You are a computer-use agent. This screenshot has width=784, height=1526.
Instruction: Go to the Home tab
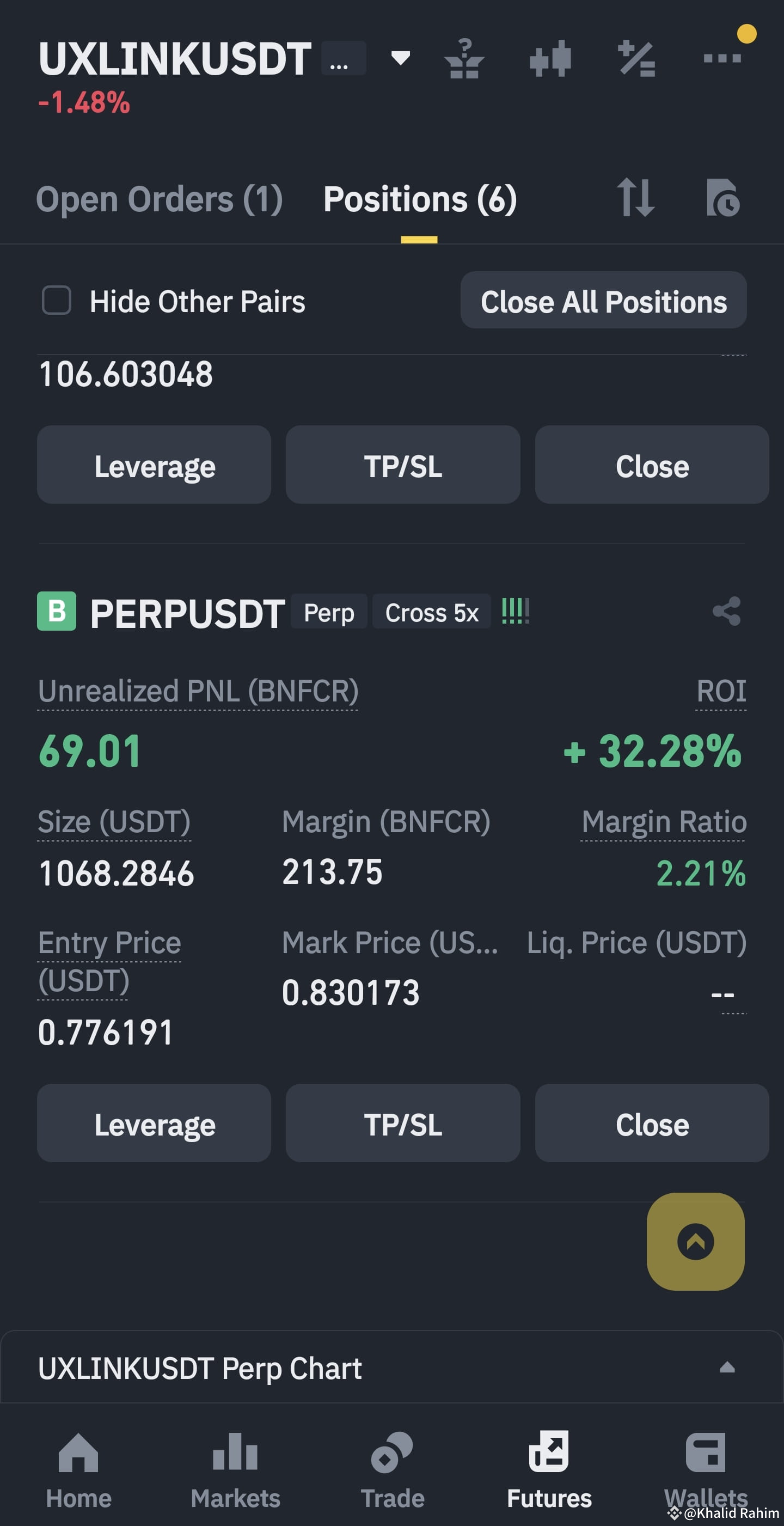click(x=78, y=1469)
